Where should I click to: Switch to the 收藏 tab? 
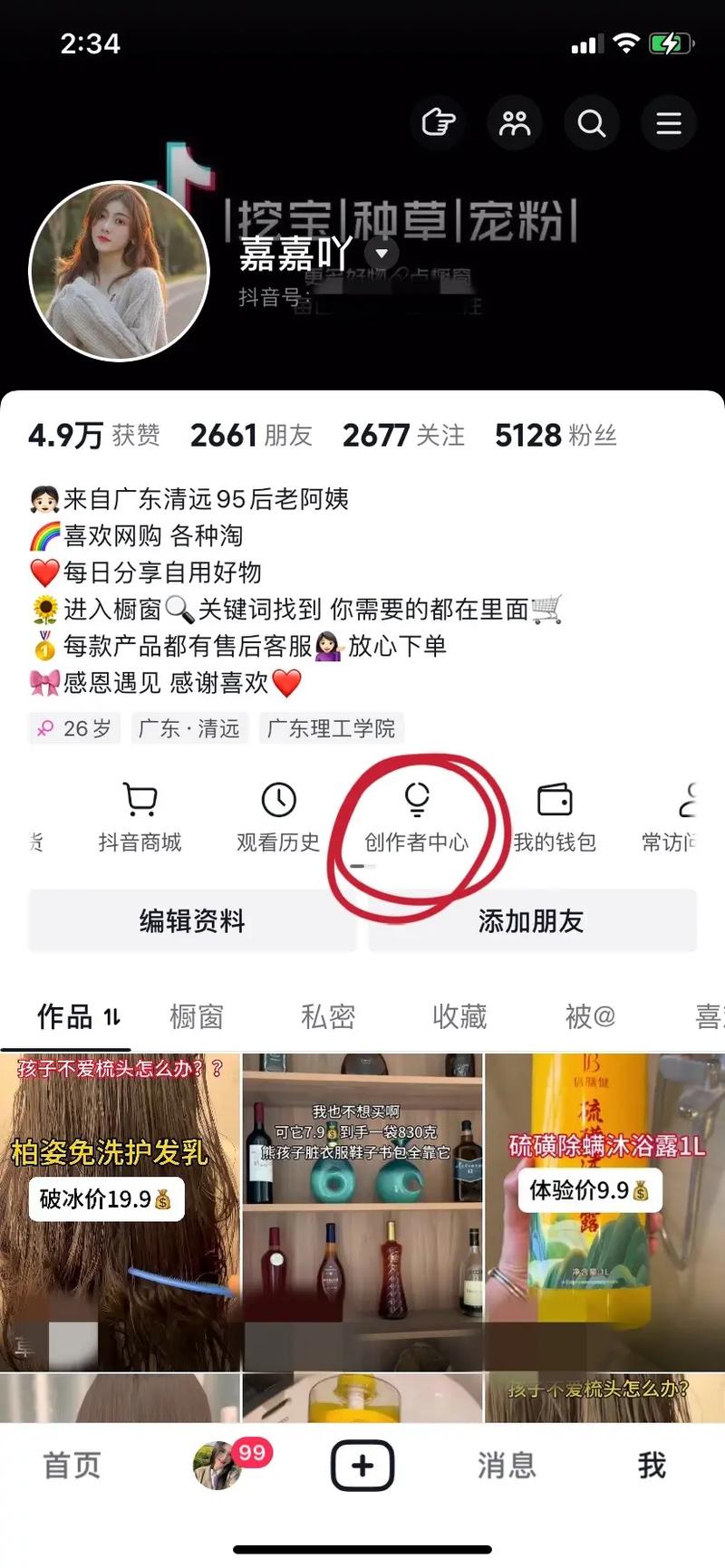pos(459,1017)
